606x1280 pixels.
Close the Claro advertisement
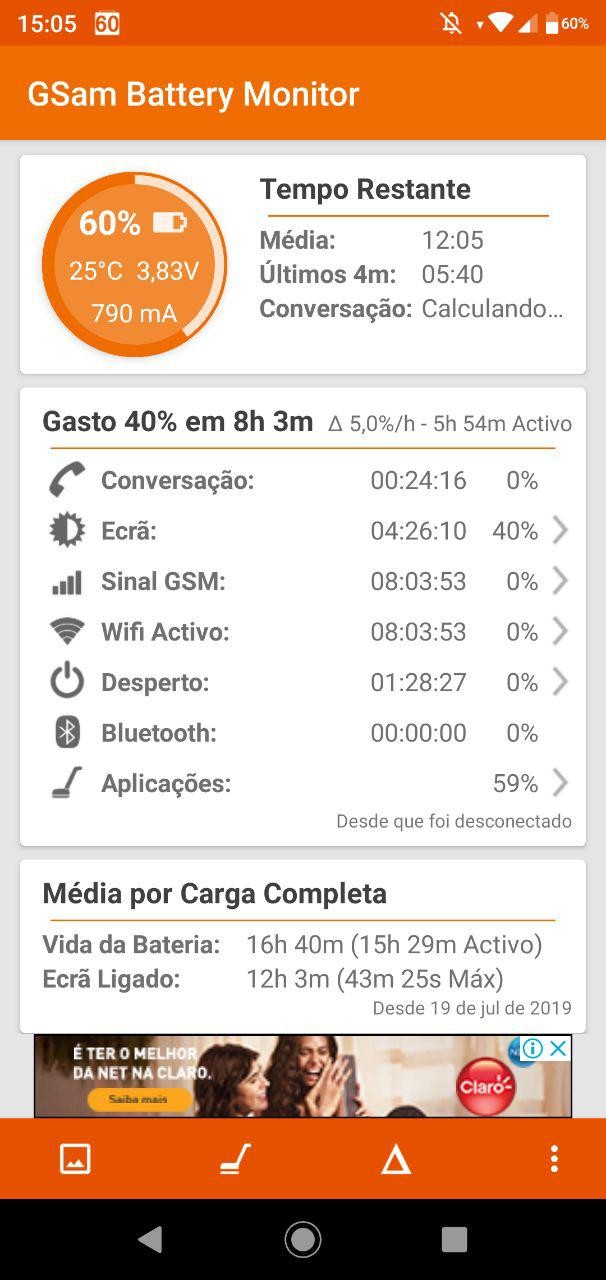click(x=559, y=1048)
